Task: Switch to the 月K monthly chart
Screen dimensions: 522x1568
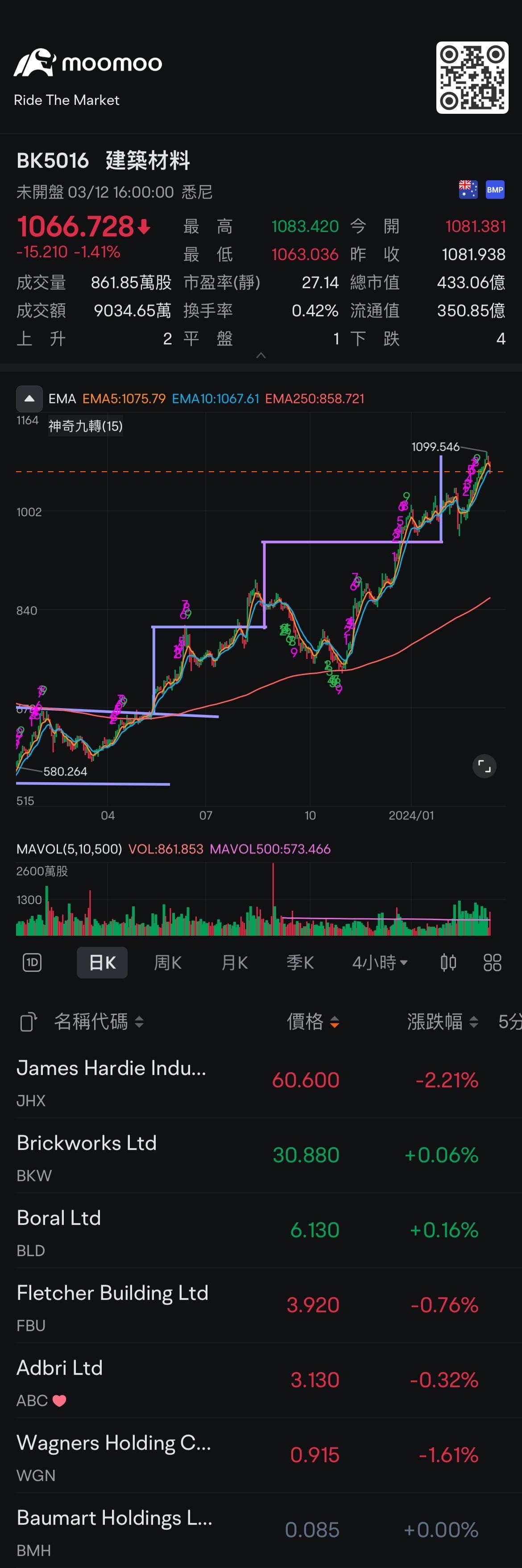Action: (x=234, y=962)
